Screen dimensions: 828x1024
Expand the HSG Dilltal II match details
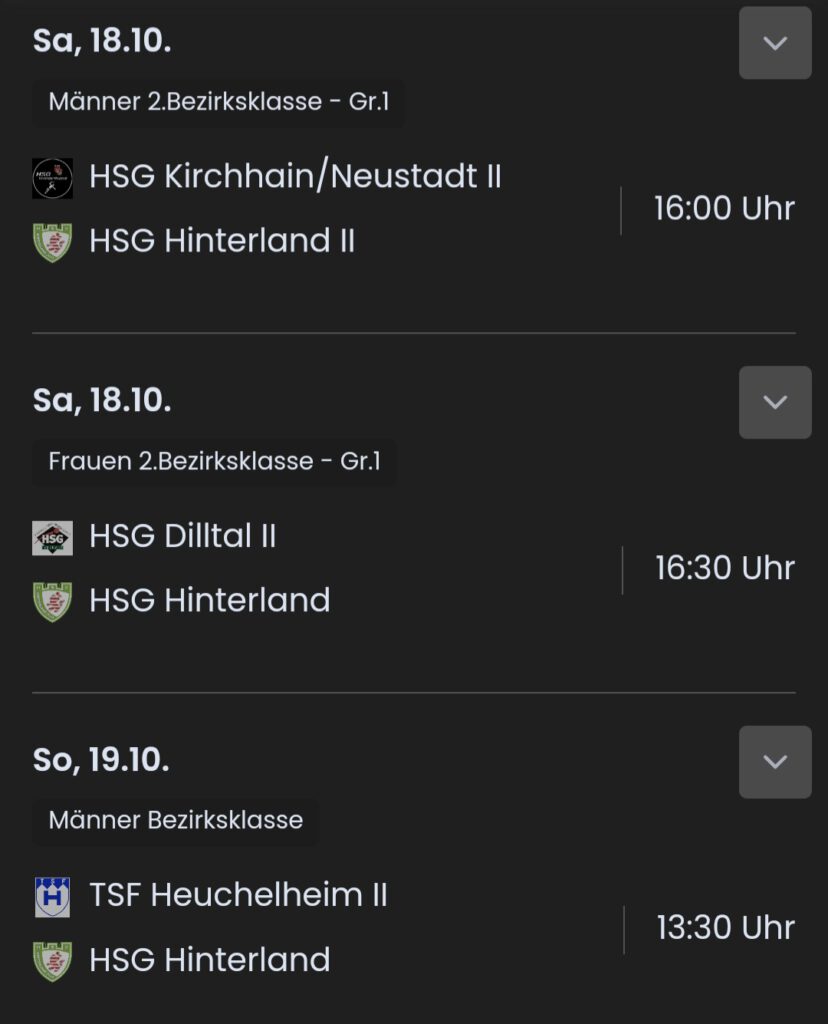775,402
